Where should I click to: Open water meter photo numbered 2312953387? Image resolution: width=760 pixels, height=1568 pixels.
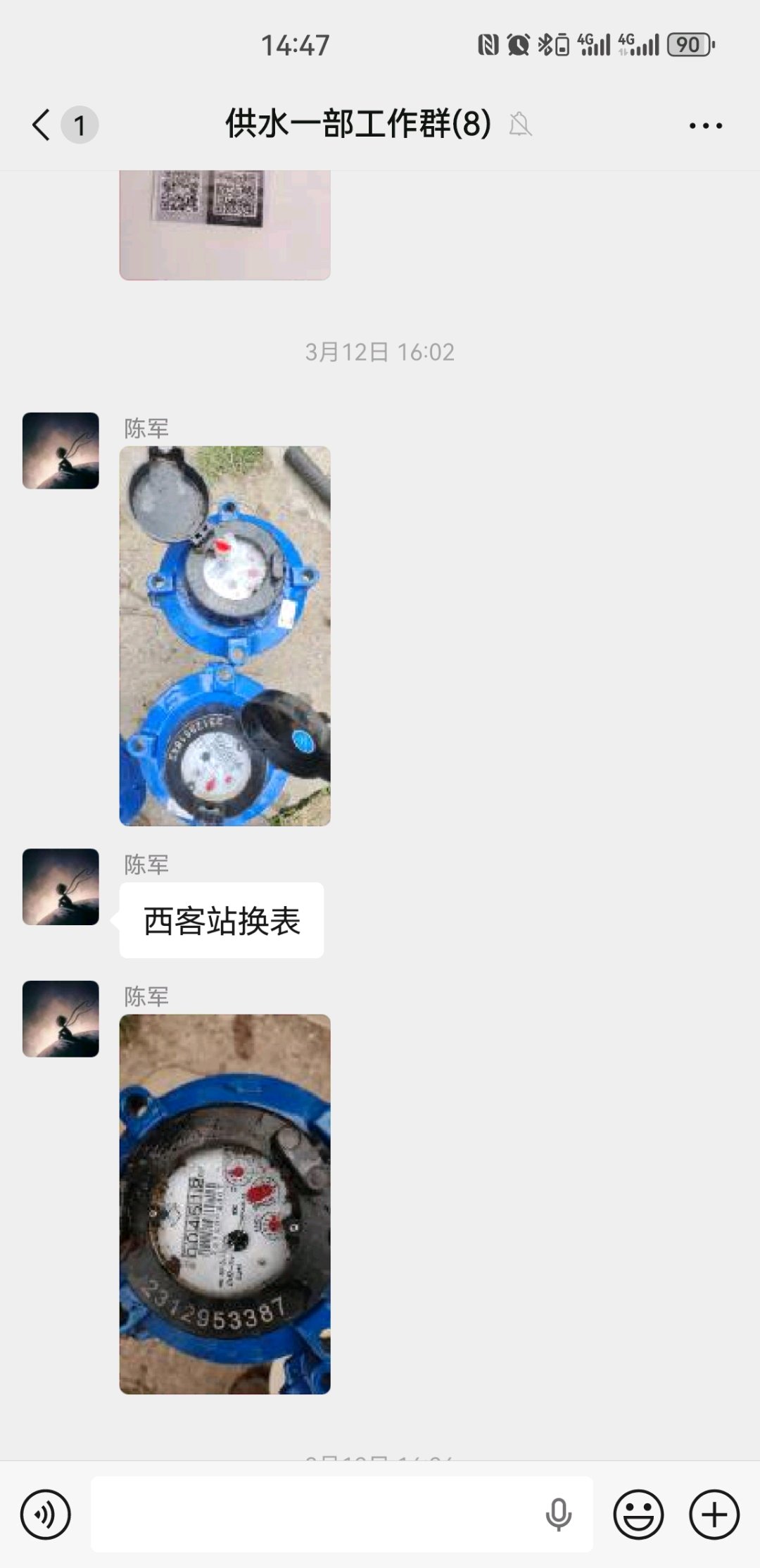coord(224,1203)
